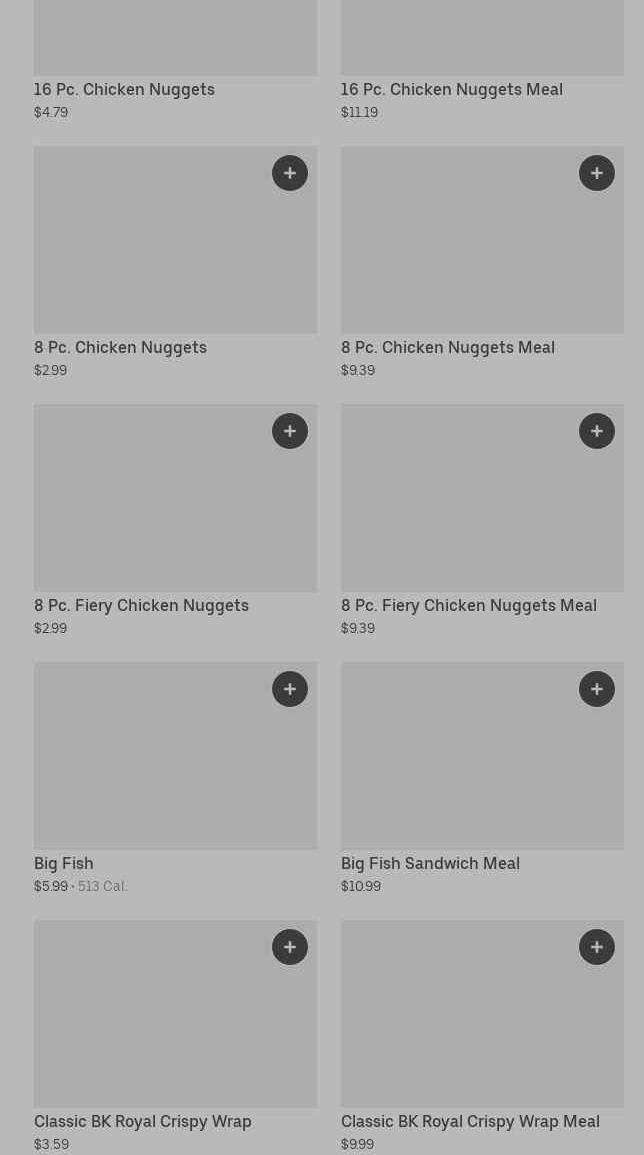This screenshot has height=1155, width=644.
Task: Add Classic BK Royal Crispy Wrap Meal to cart
Action: (597, 947)
